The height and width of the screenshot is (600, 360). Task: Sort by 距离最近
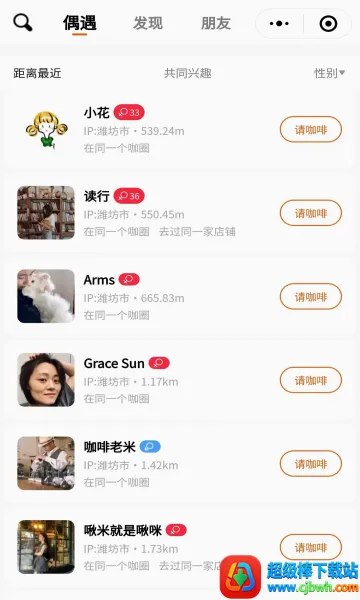coord(37,73)
